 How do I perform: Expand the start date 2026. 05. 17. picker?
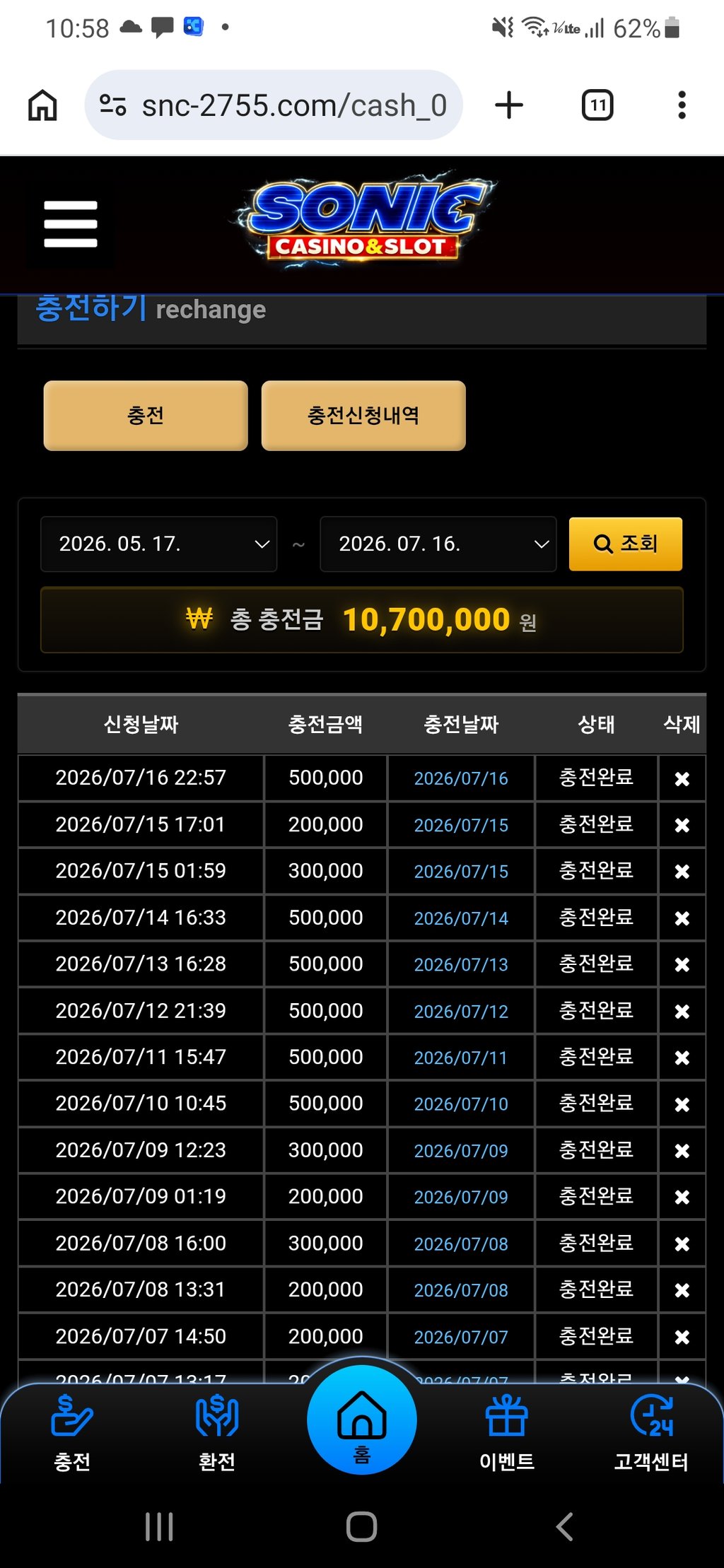coord(159,544)
